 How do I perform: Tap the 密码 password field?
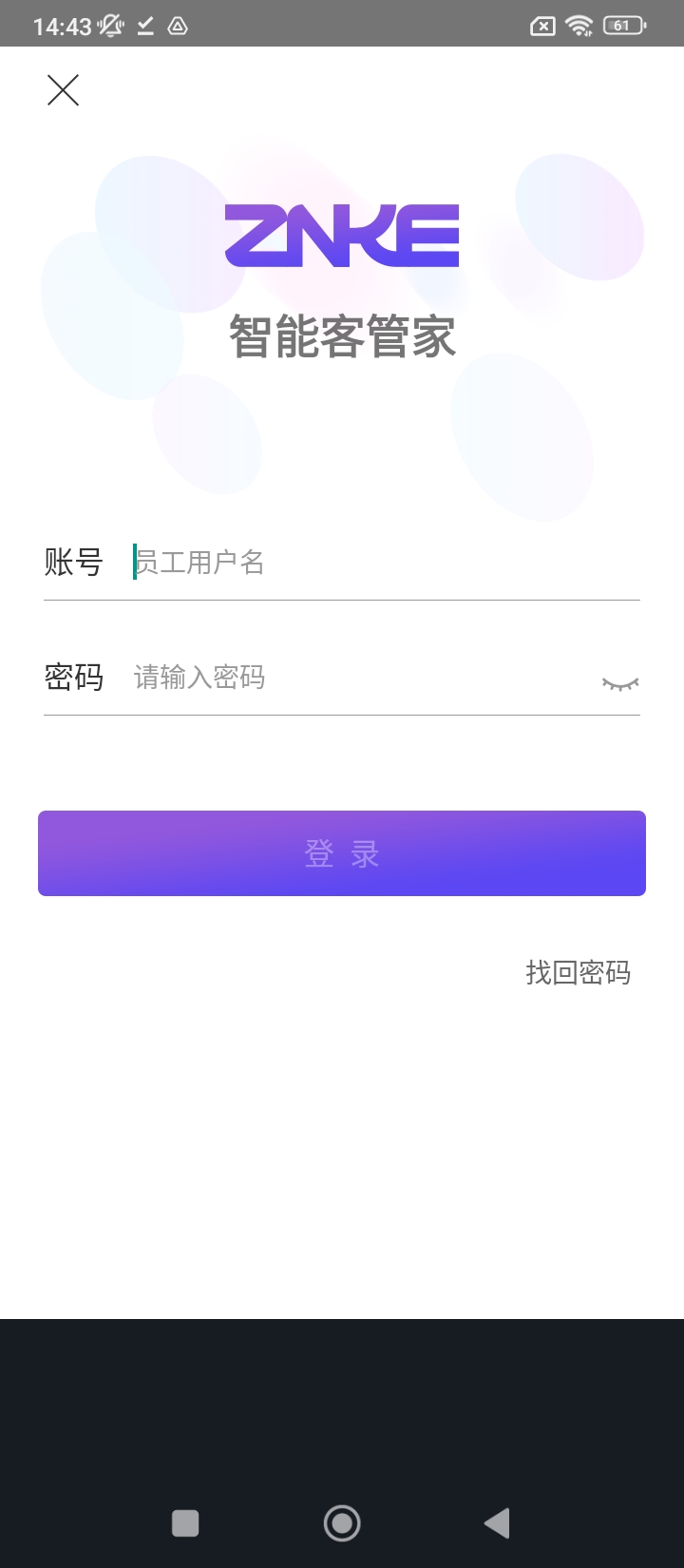pos(361,678)
